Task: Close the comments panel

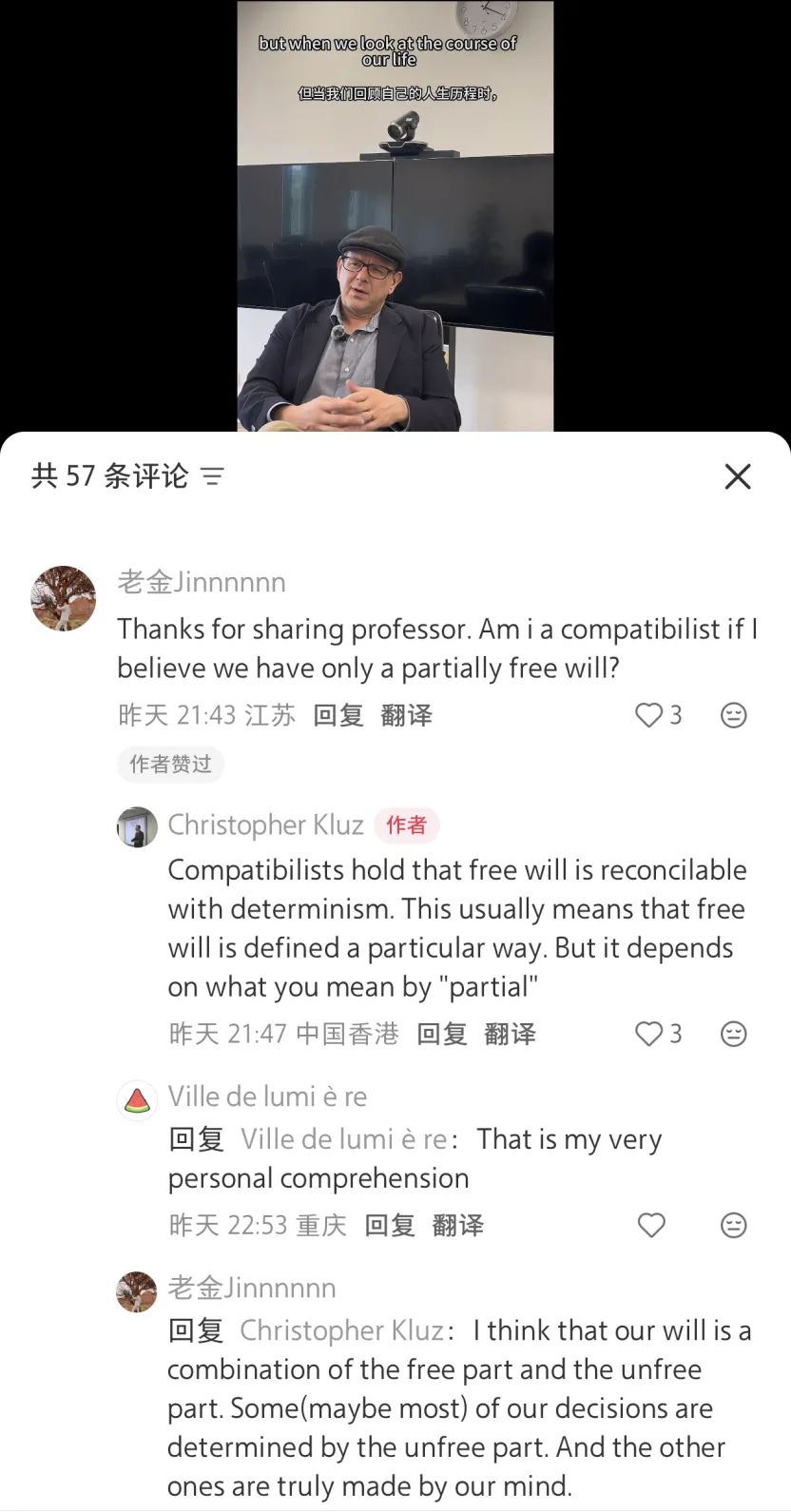Action: tap(738, 476)
